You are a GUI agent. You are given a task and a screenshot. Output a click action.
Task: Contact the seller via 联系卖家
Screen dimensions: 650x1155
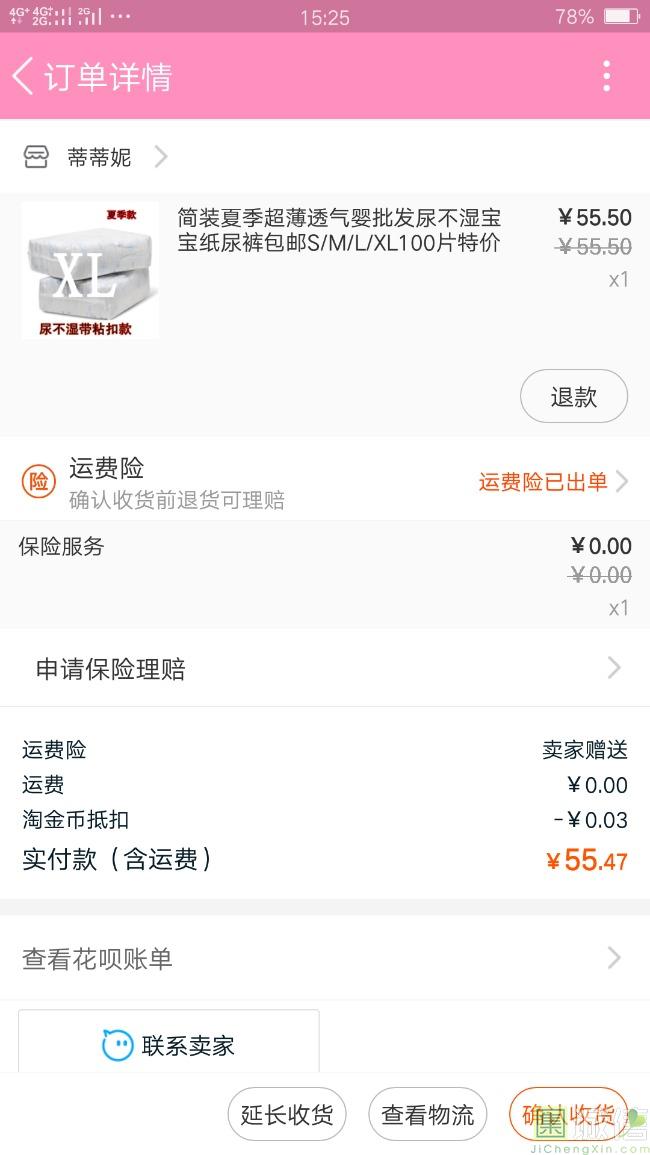pos(169,1045)
